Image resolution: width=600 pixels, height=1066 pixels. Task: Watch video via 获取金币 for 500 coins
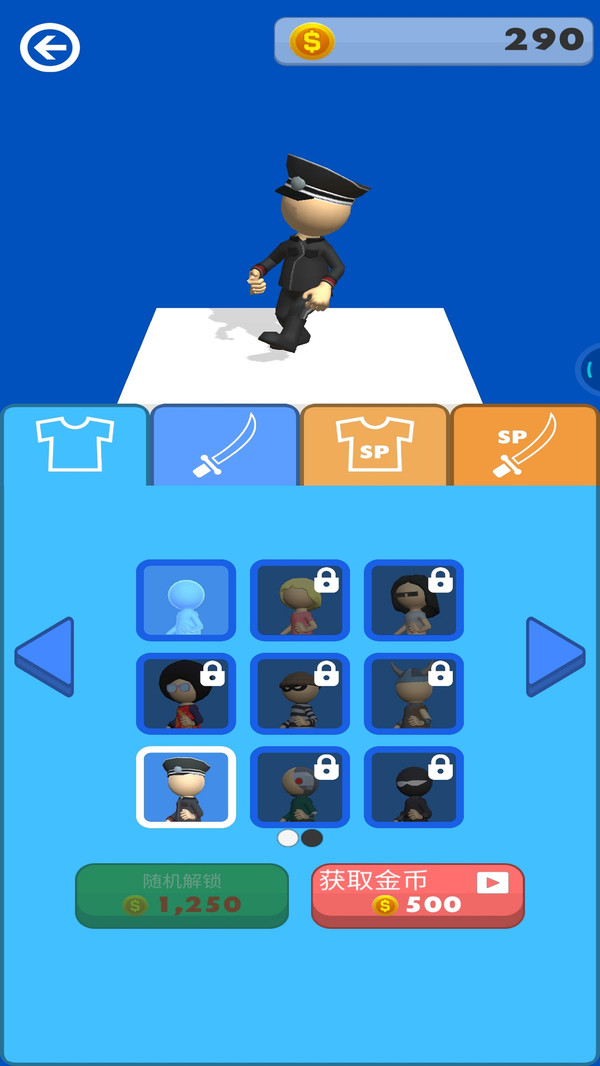point(417,895)
